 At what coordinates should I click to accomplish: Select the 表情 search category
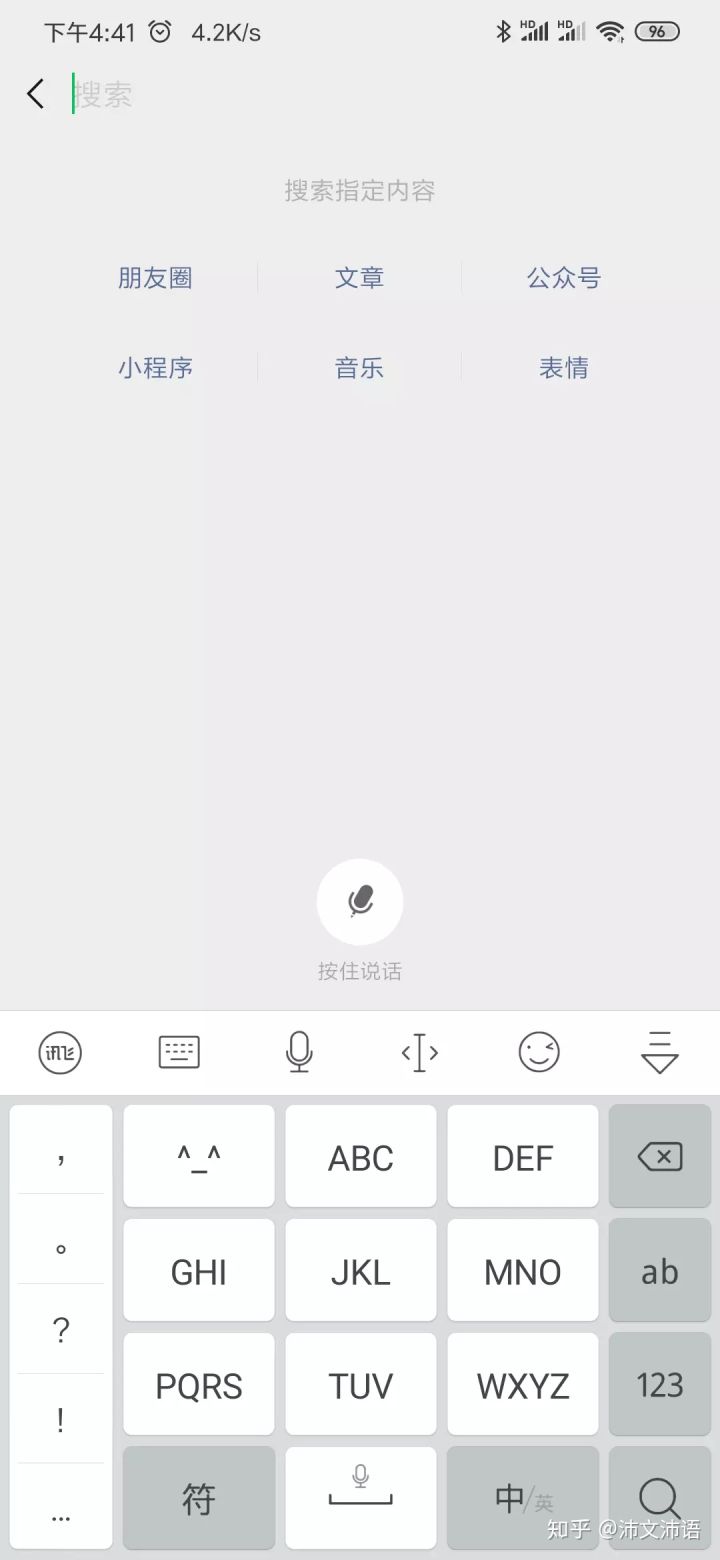coord(563,368)
